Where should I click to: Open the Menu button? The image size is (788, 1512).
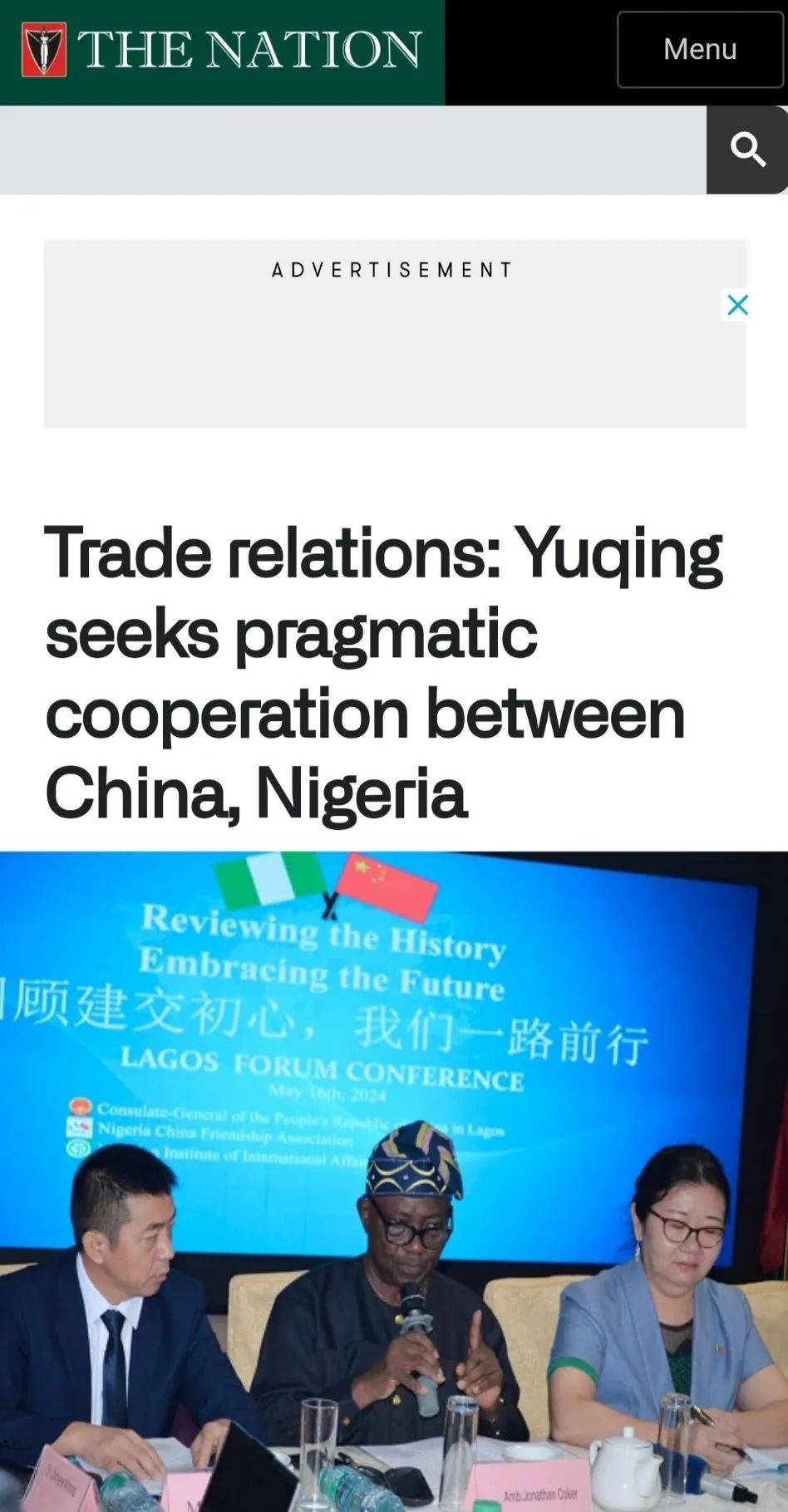(x=700, y=50)
